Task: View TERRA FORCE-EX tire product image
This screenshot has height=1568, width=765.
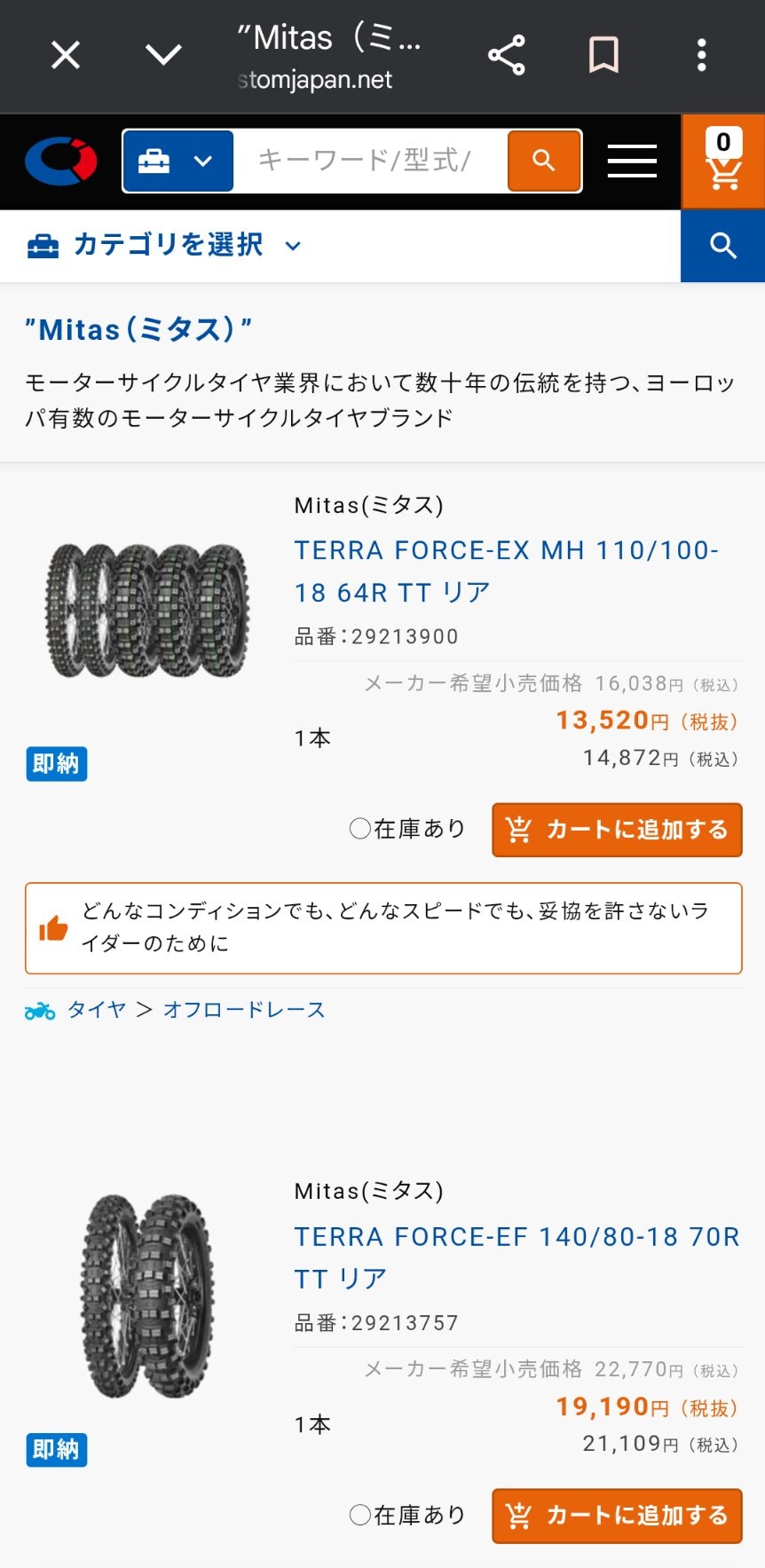Action: pyautogui.click(x=147, y=611)
